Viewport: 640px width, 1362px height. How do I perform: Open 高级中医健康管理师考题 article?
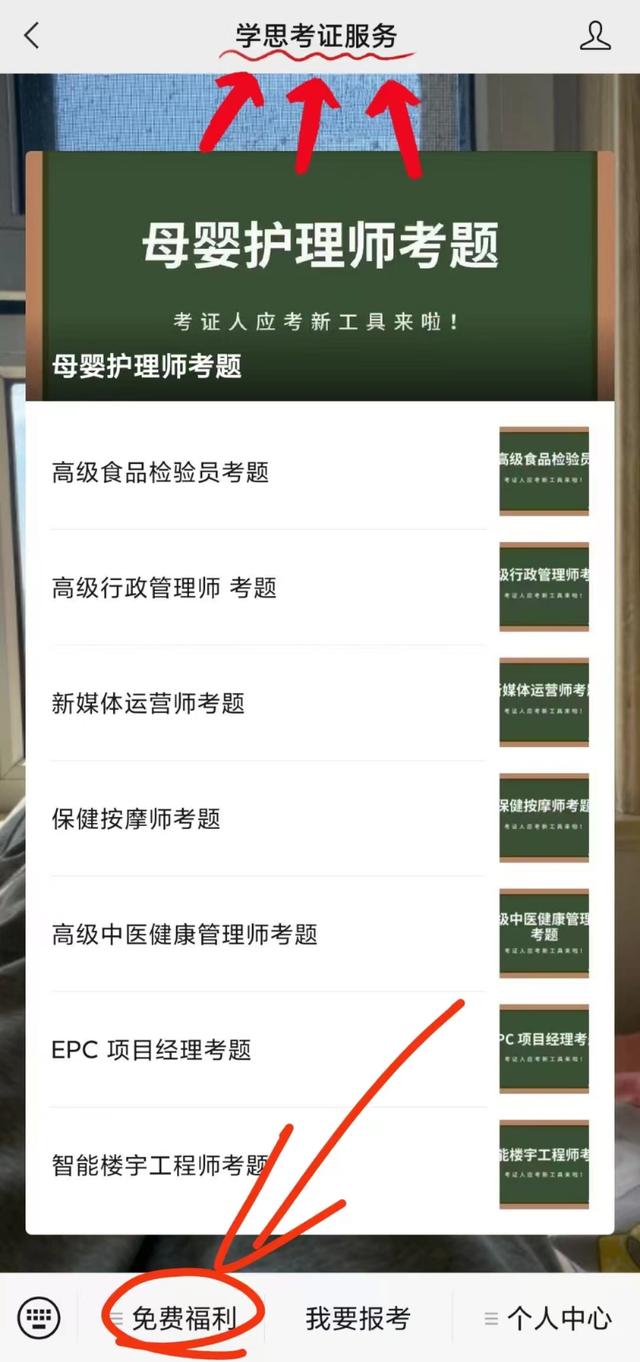tap(320, 934)
